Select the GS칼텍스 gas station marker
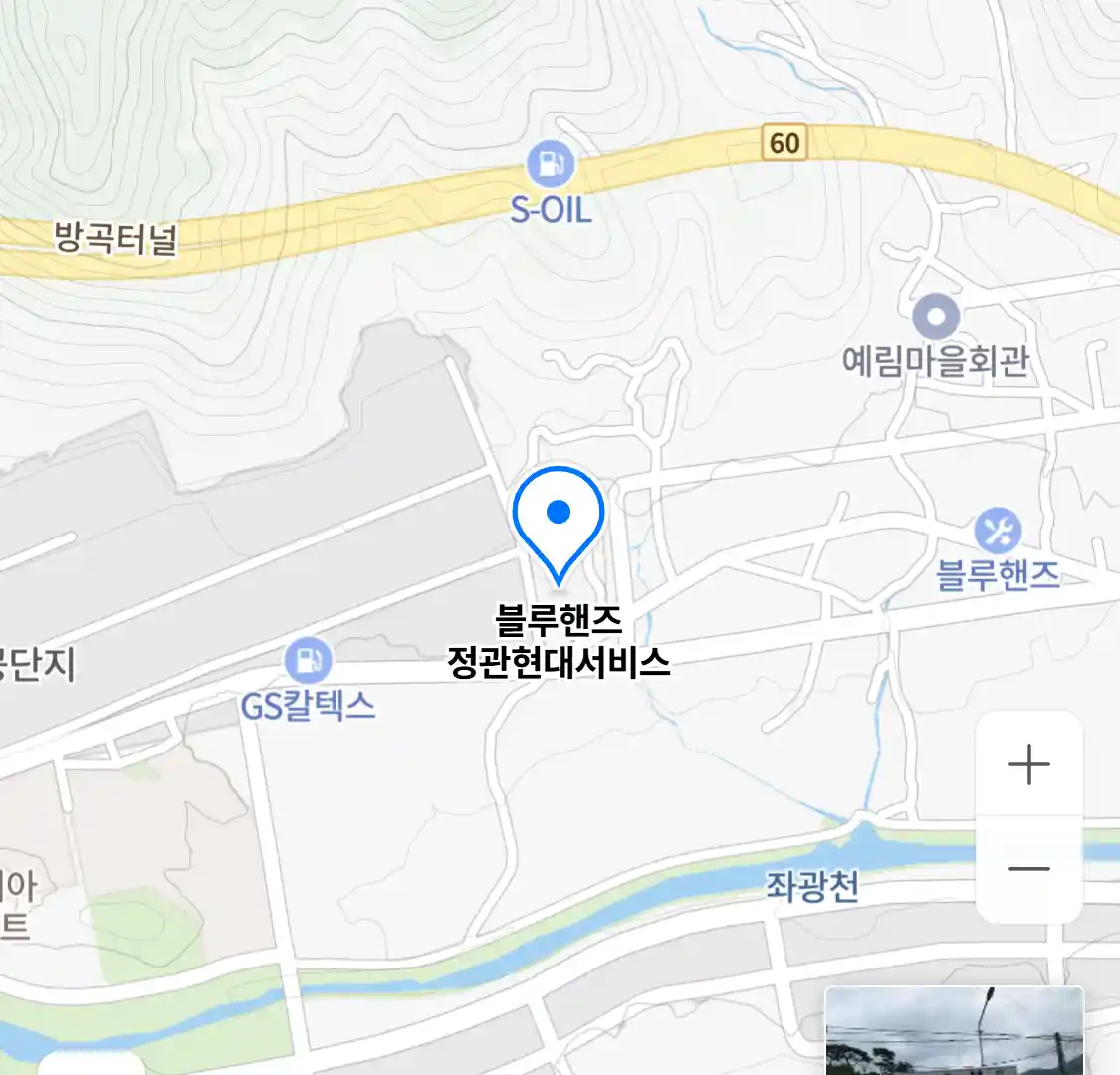This screenshot has height=1075, width=1120. point(307,661)
